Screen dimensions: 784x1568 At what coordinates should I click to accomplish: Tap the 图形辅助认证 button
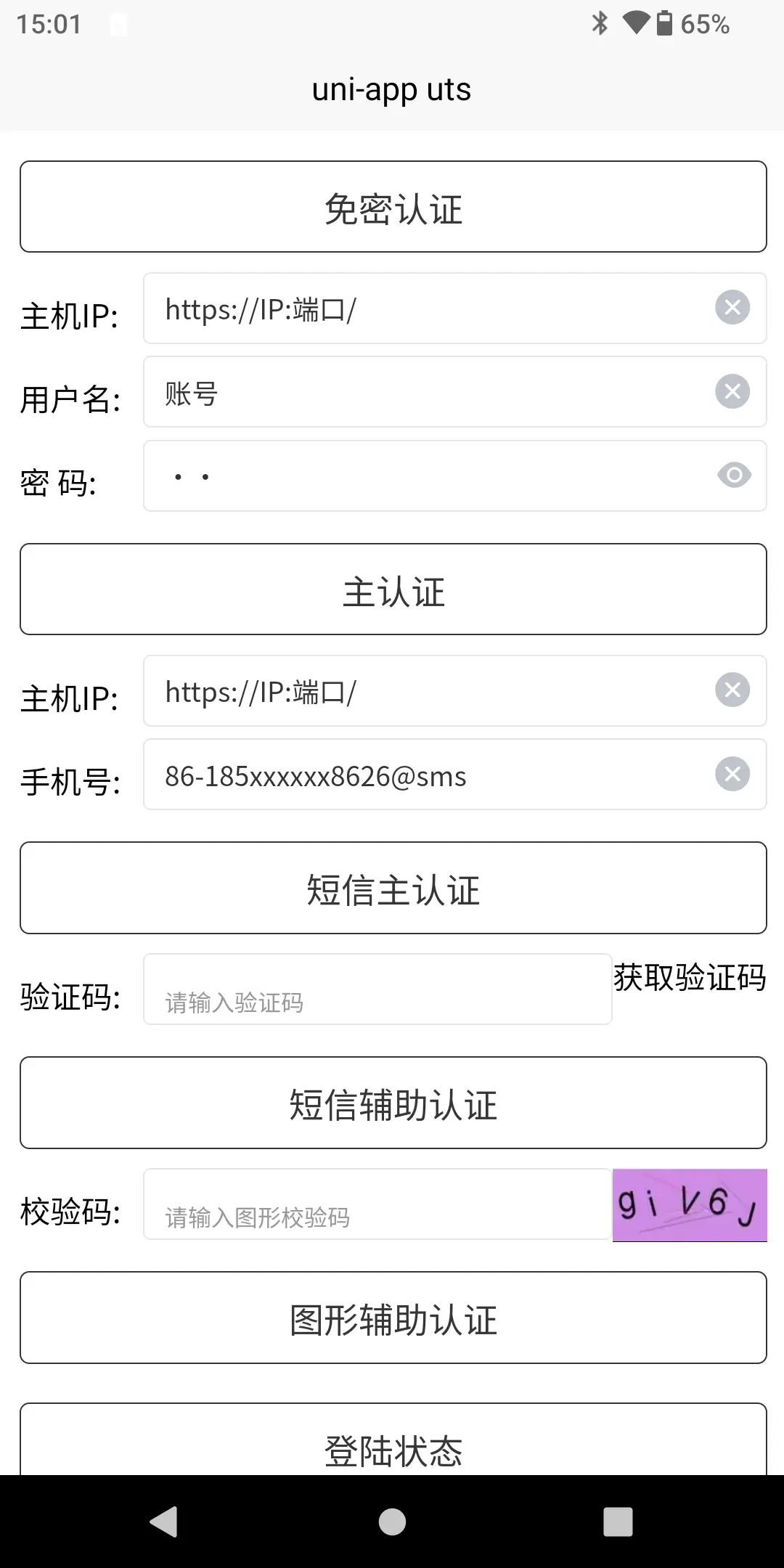pyautogui.click(x=393, y=1318)
